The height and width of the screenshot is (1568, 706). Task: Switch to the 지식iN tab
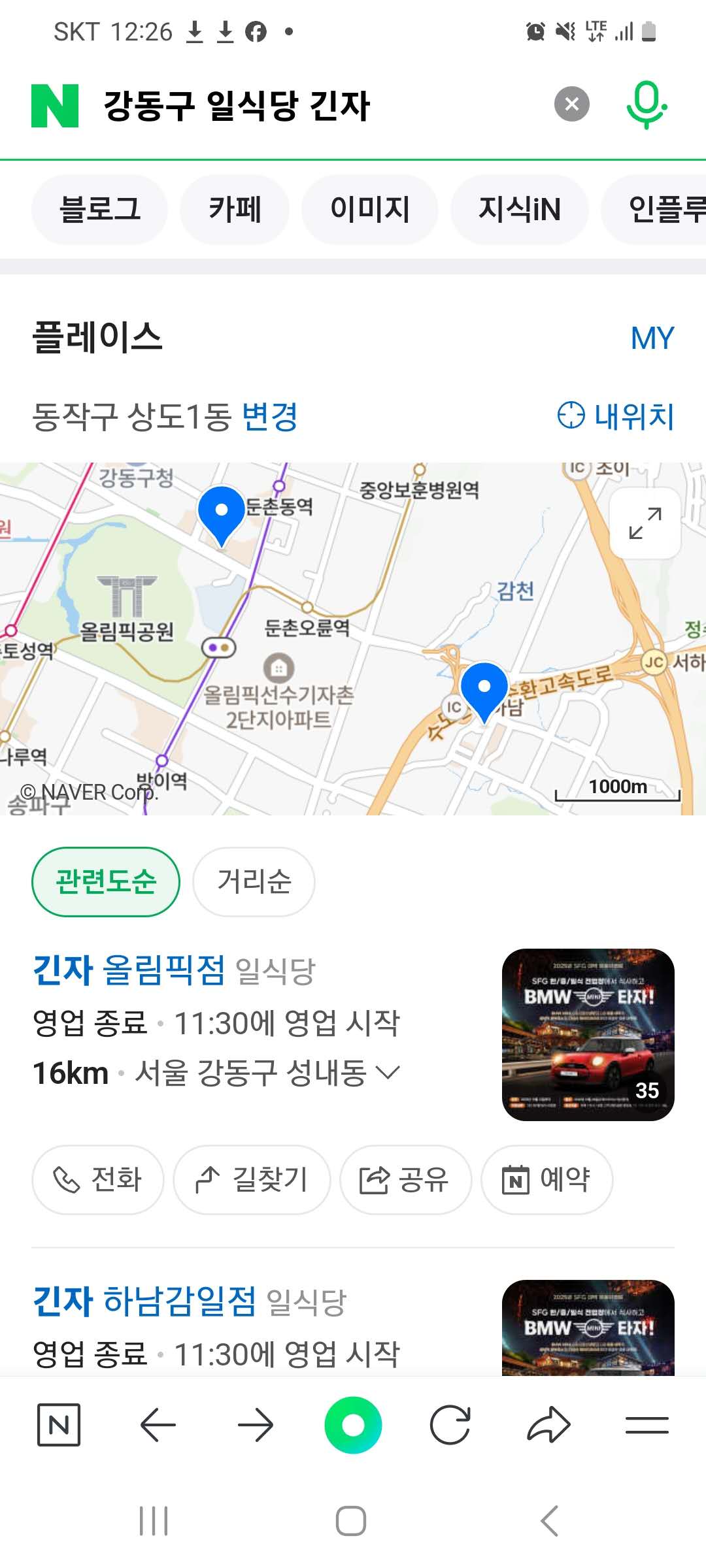(519, 210)
